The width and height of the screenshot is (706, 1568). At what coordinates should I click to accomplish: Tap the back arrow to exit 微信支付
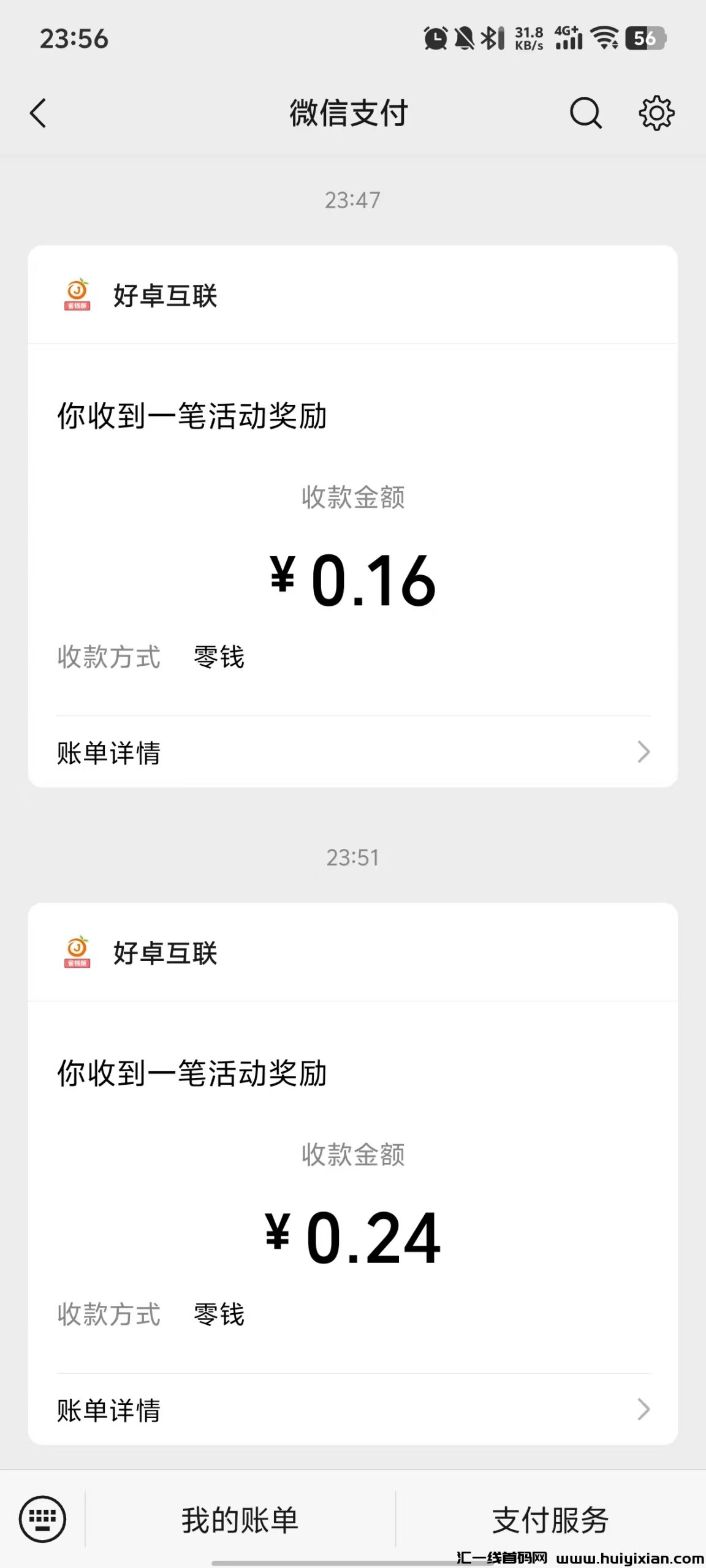coord(38,113)
